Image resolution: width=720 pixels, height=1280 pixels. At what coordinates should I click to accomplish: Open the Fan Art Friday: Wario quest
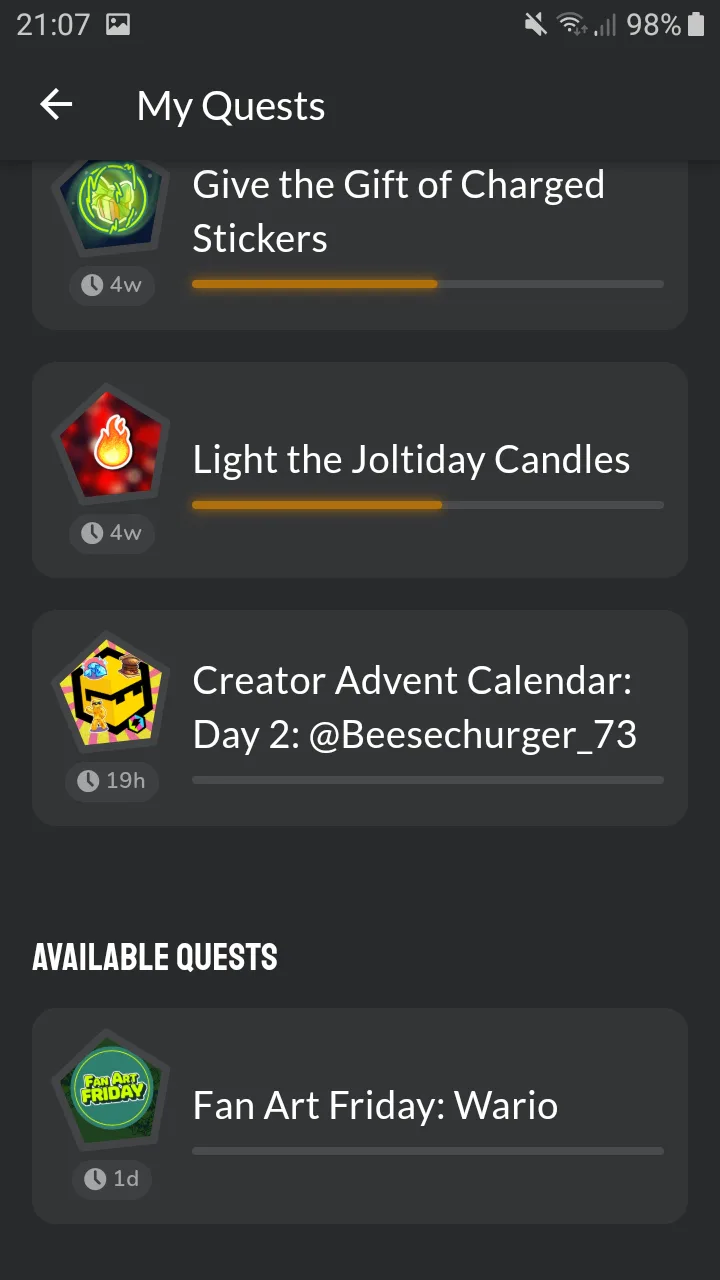(x=360, y=1116)
